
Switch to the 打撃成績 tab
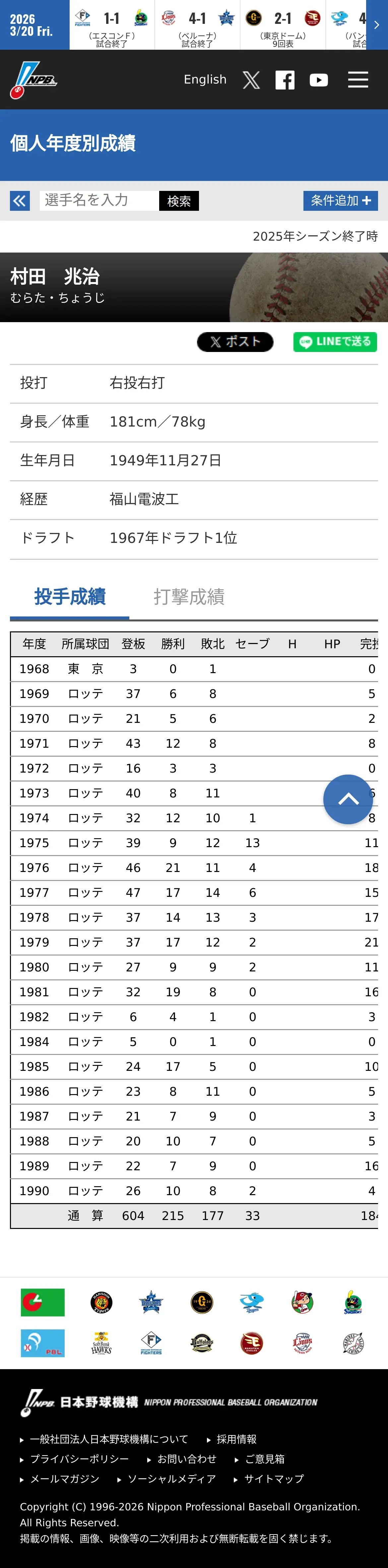pyautogui.click(x=189, y=597)
